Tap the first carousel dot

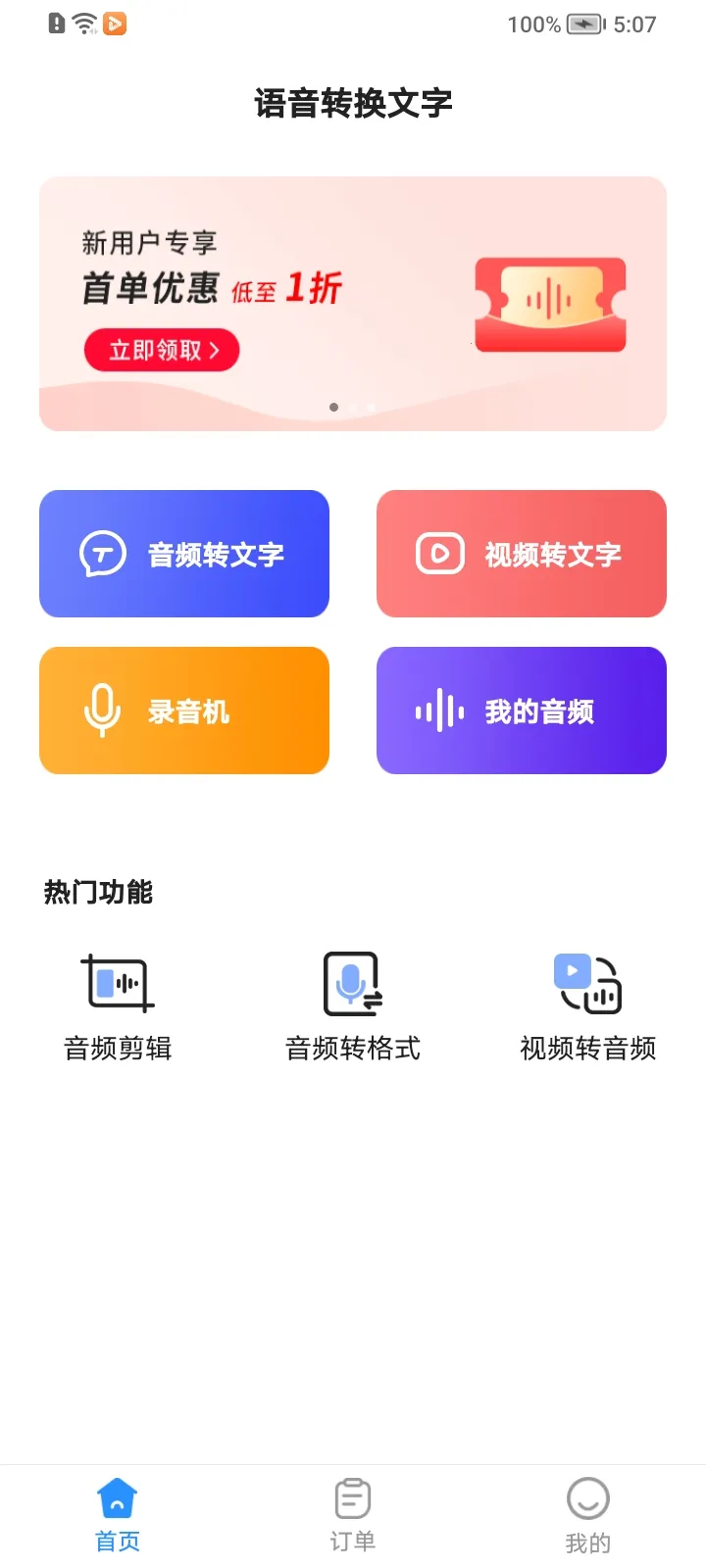click(x=333, y=407)
